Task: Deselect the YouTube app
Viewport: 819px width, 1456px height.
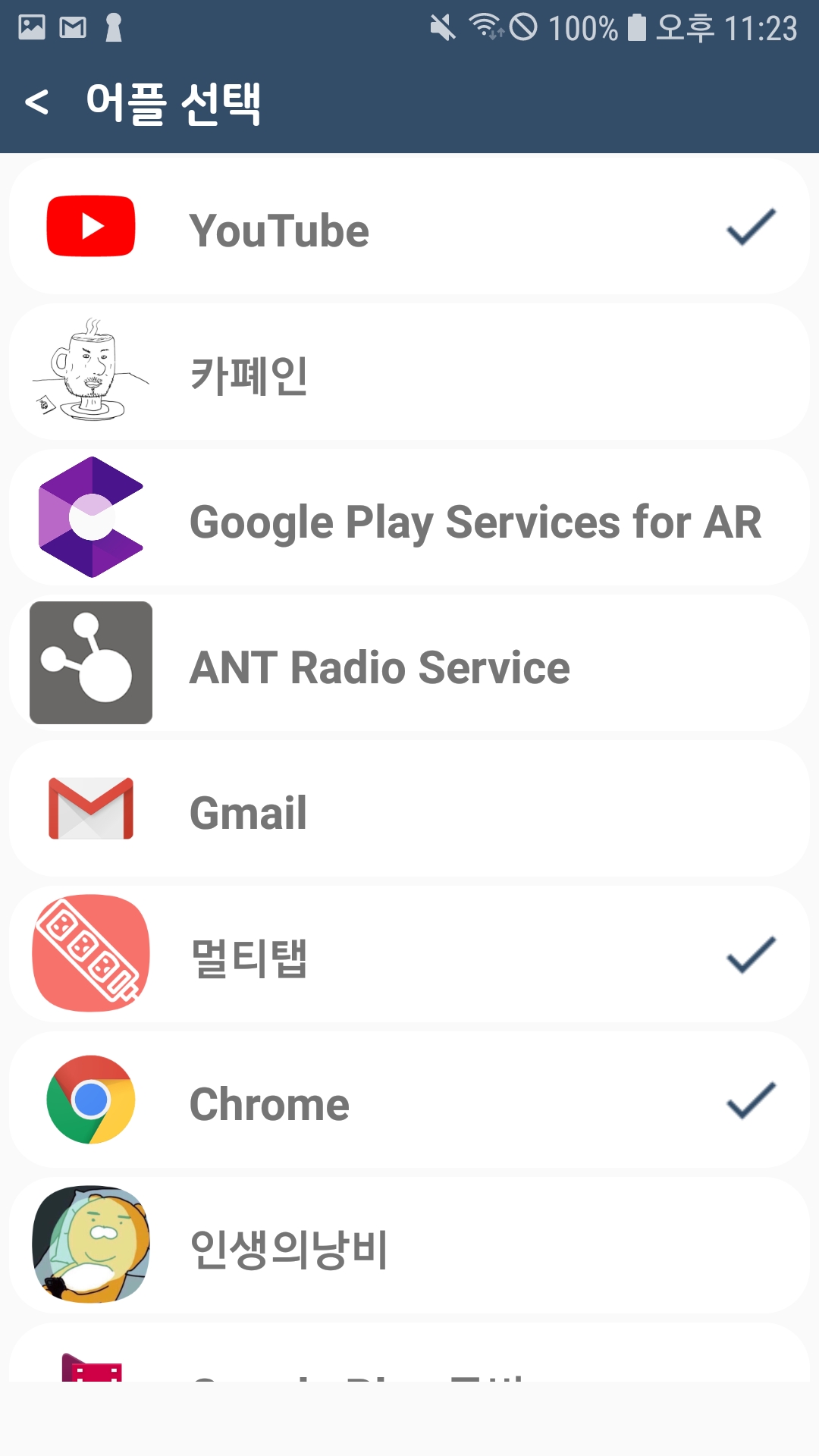Action: (409, 227)
